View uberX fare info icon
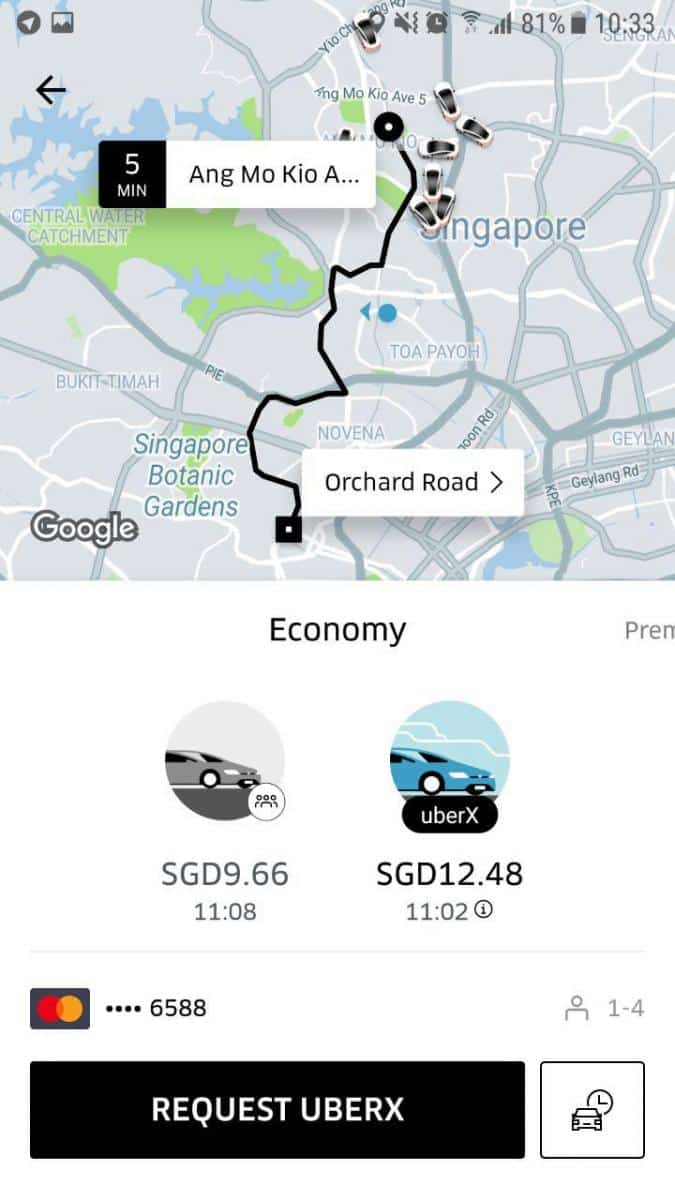This screenshot has height=1200, width=675. click(x=485, y=911)
